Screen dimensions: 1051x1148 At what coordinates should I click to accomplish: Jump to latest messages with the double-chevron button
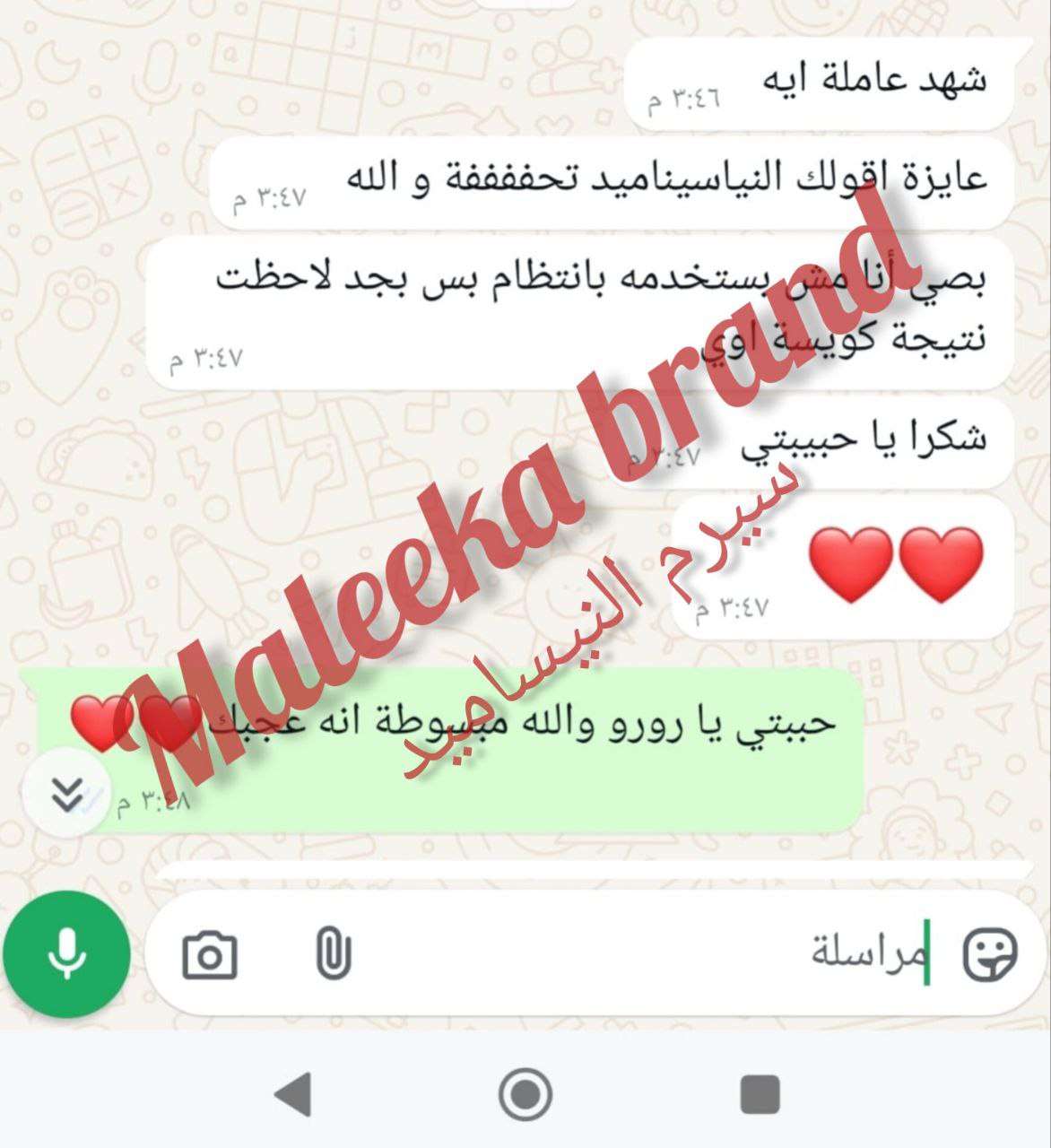point(66,793)
